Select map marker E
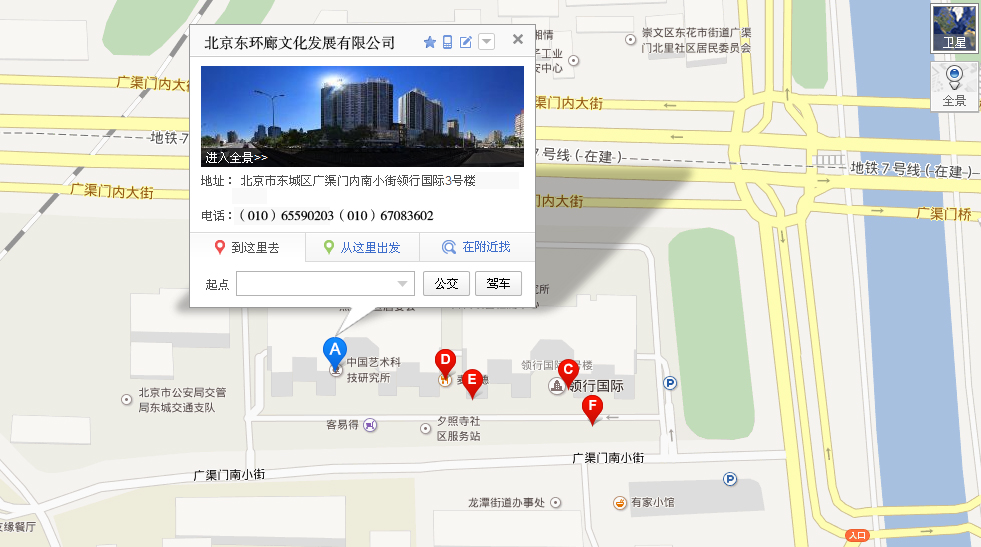The width and height of the screenshot is (981, 547). pos(472,380)
